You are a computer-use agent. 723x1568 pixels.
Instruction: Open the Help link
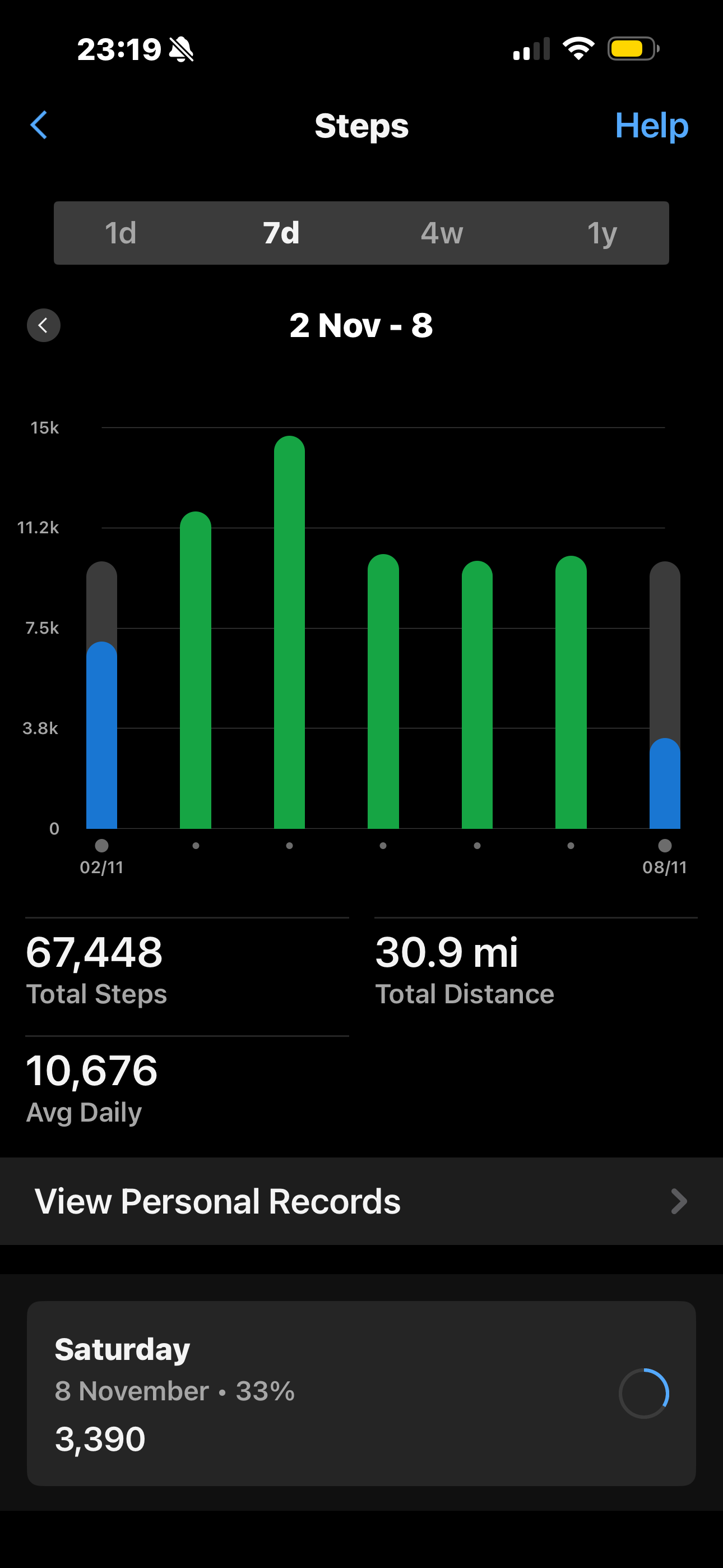point(651,126)
